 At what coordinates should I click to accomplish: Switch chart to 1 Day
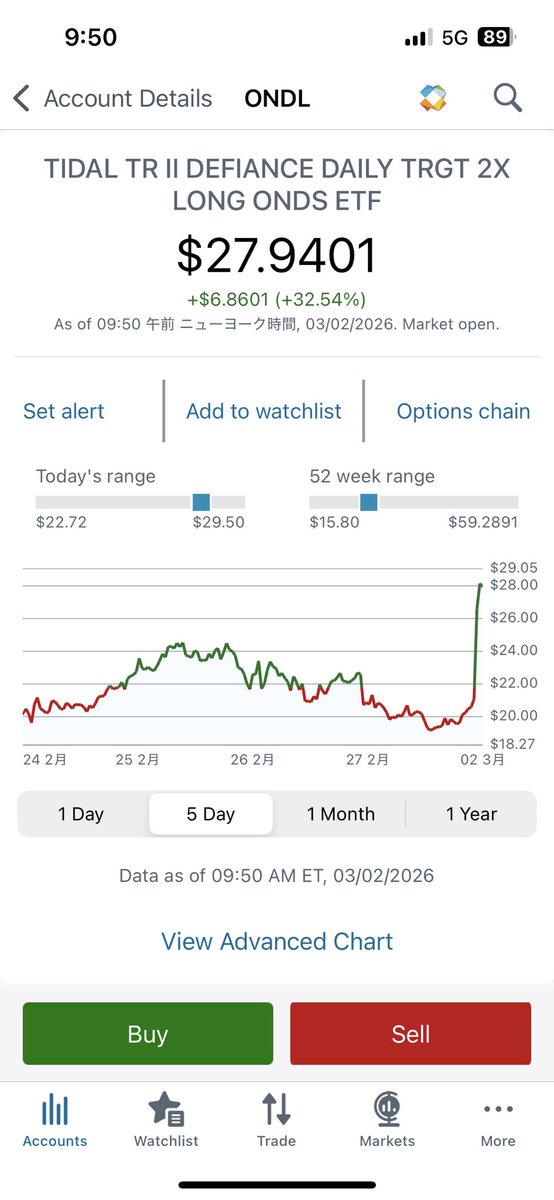pos(81,814)
